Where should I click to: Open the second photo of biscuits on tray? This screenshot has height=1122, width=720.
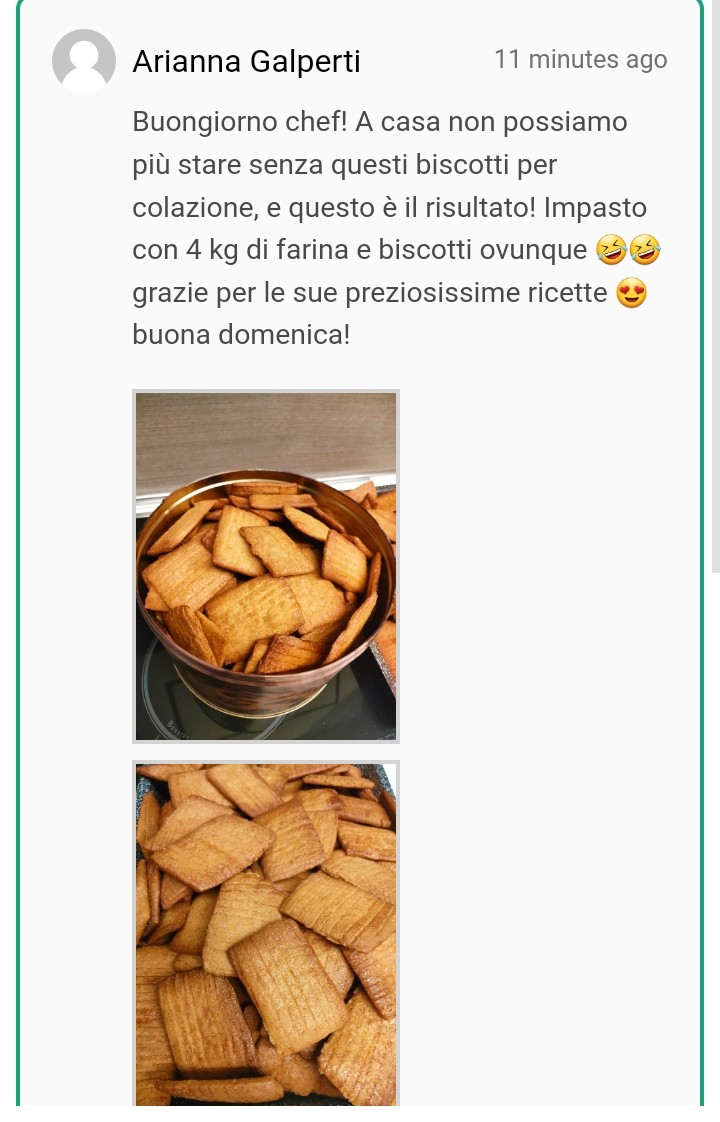(266, 932)
